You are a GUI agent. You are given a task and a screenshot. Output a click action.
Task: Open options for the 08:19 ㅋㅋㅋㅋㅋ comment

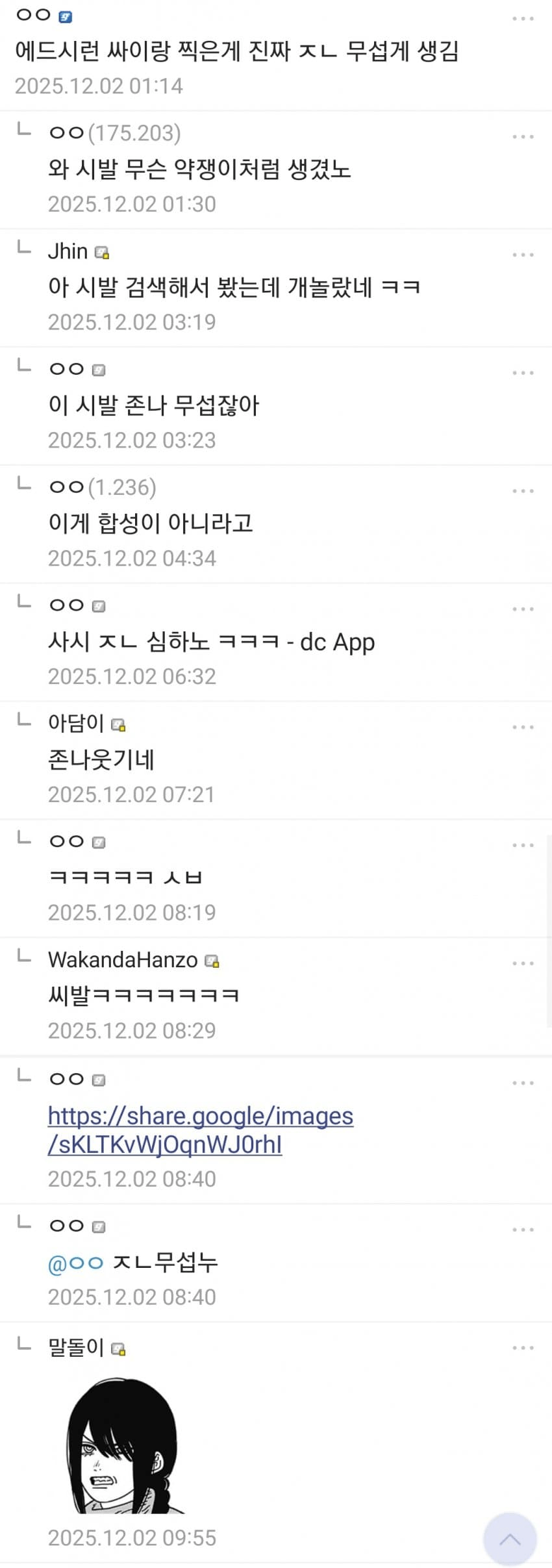(522, 846)
